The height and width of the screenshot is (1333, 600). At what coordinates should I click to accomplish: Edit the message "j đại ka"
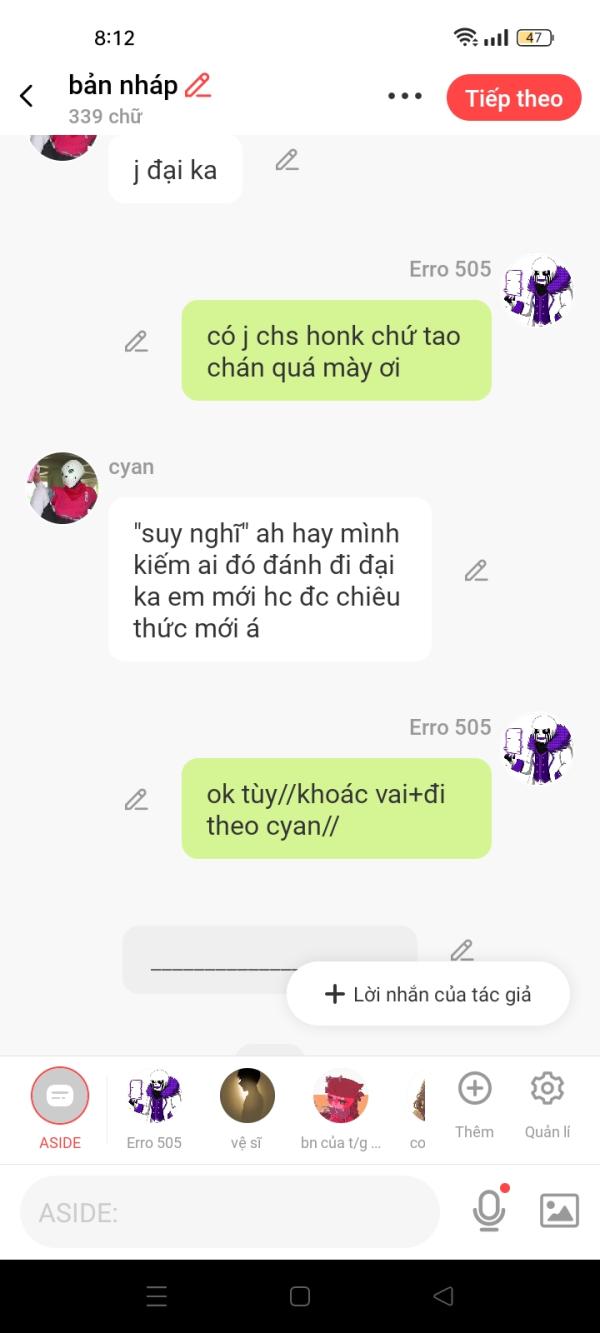287,160
